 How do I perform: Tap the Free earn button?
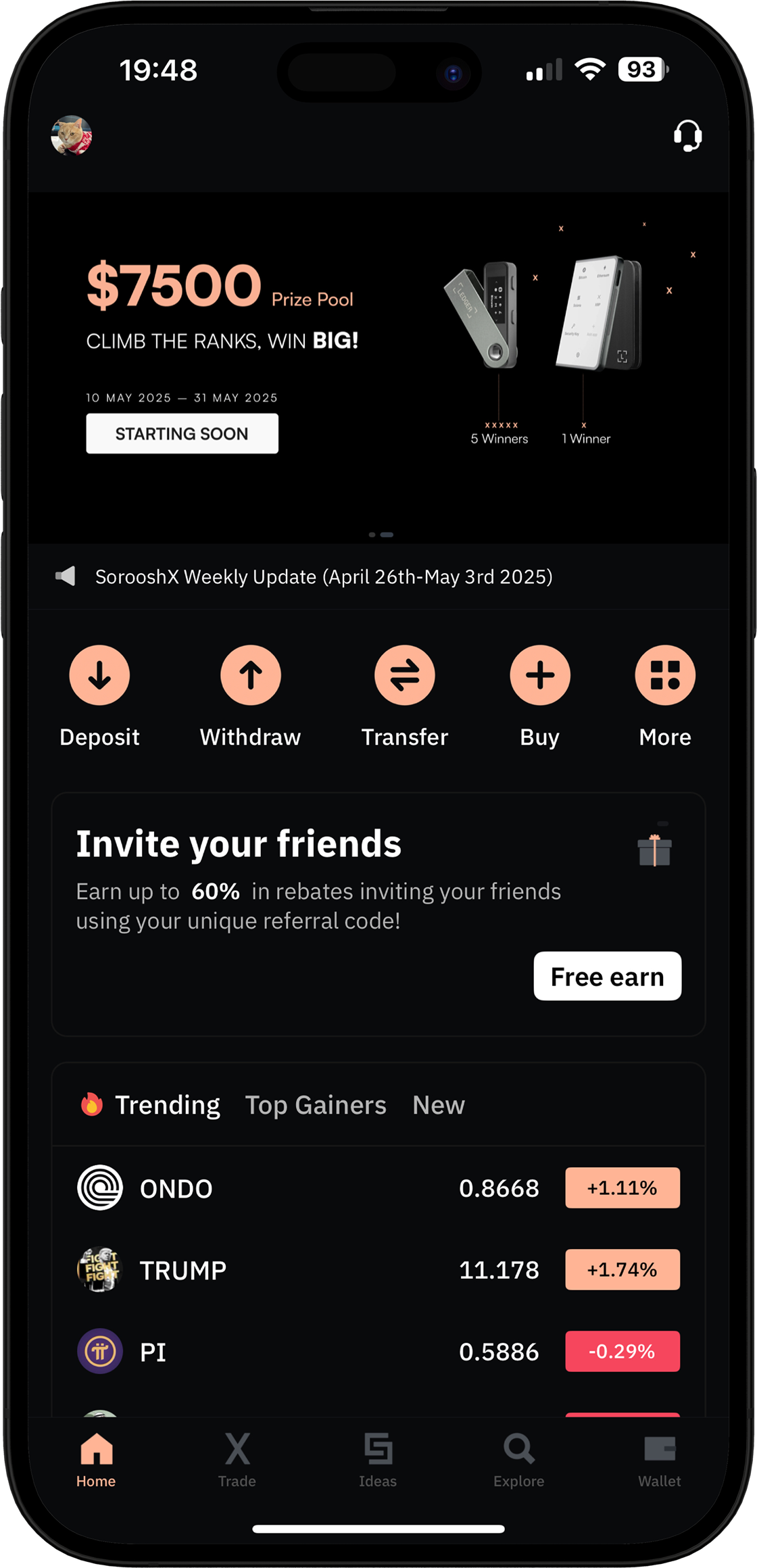pyautogui.click(x=607, y=976)
